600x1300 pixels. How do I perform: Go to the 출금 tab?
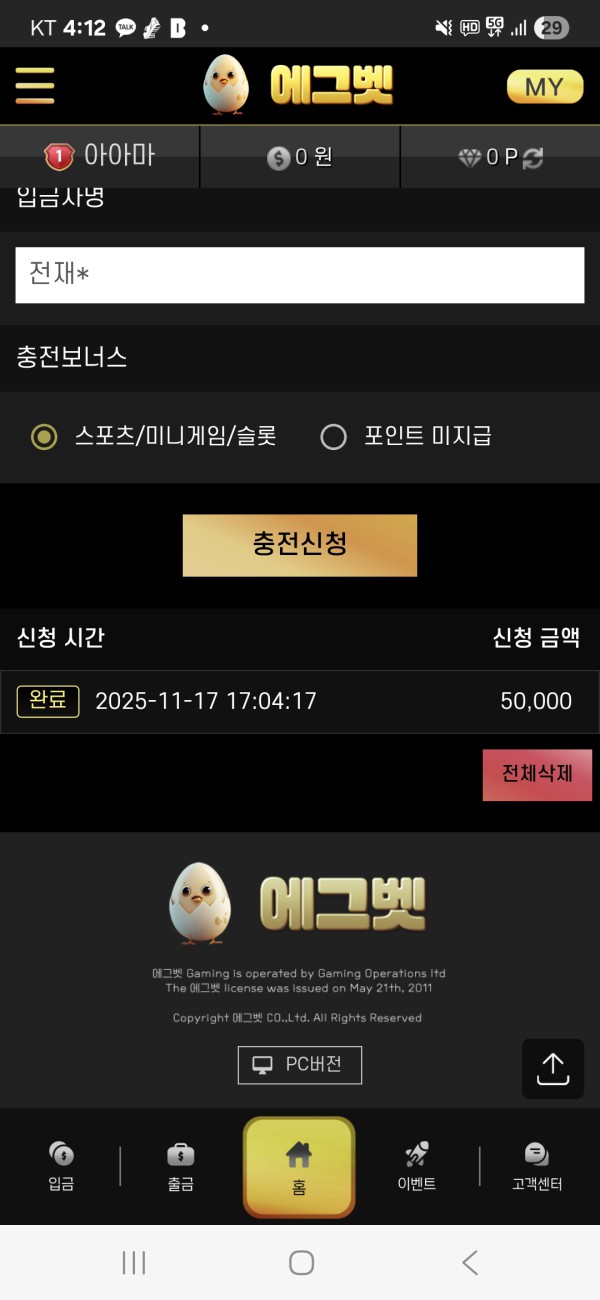point(181,1167)
